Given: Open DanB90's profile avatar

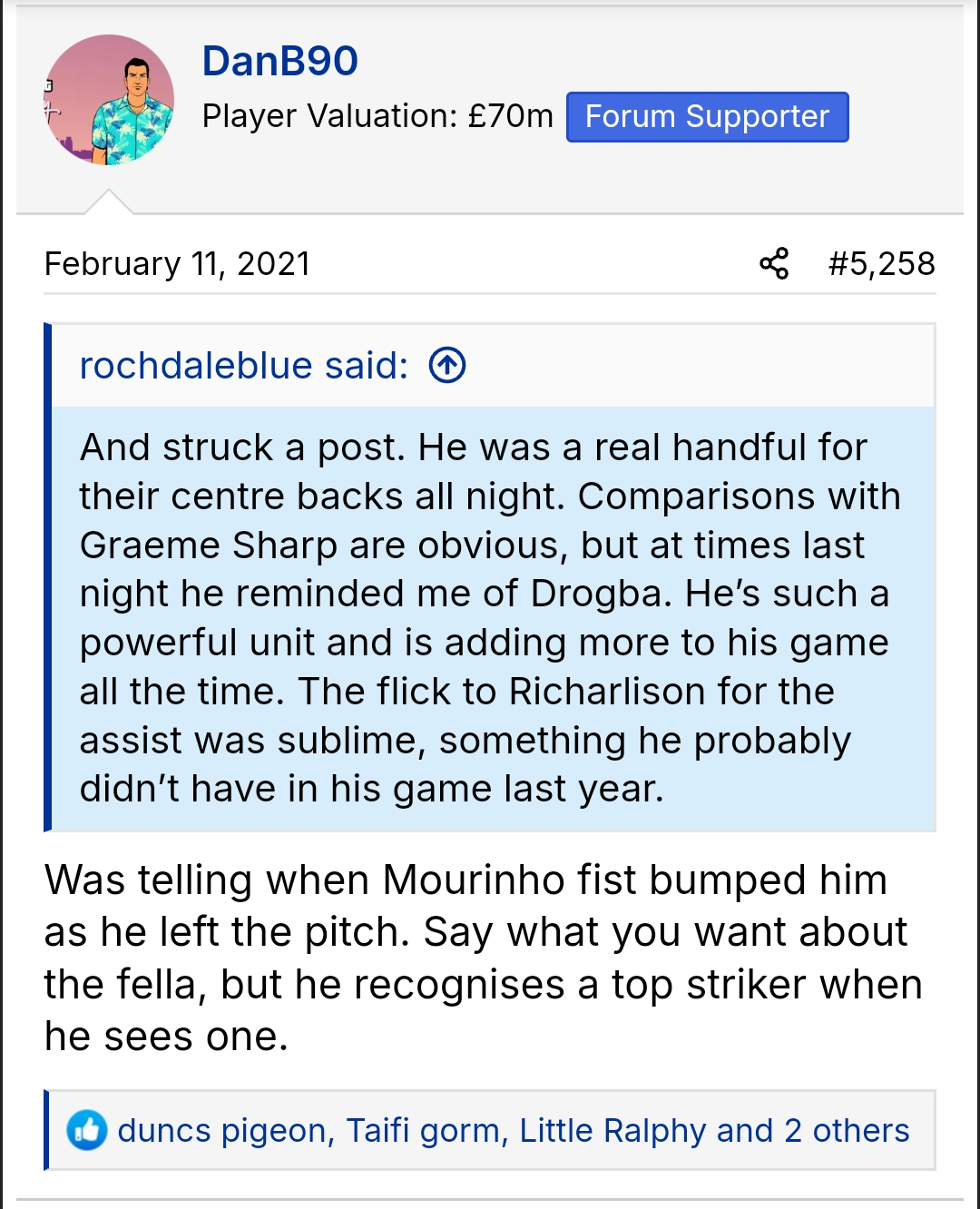Looking at the screenshot, I should (109, 100).
